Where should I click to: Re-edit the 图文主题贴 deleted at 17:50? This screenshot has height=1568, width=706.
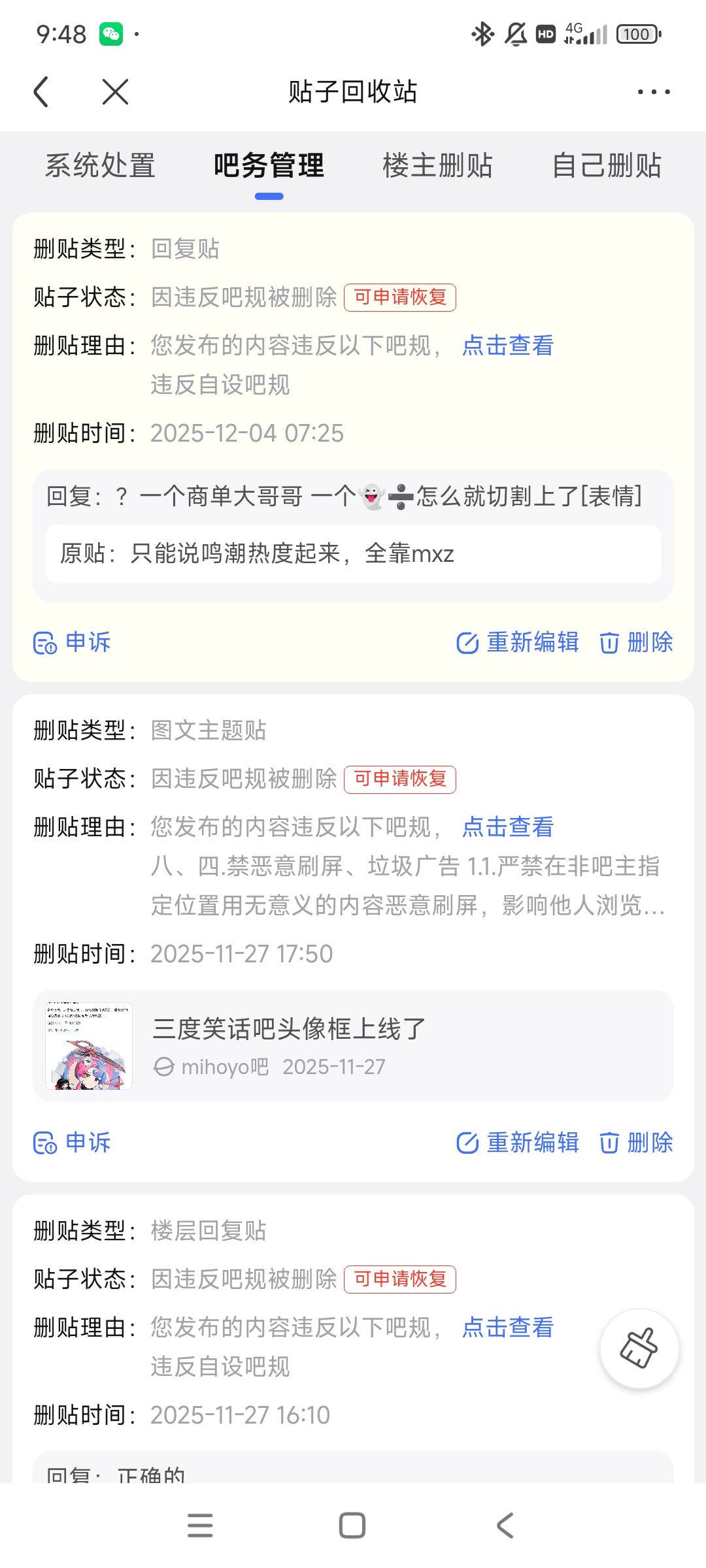point(518,1143)
